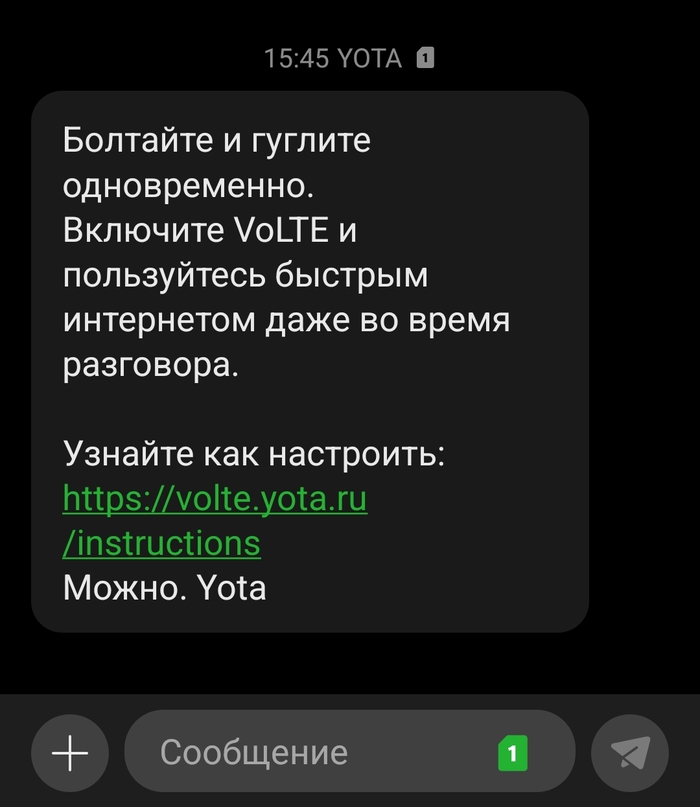Switch SIM via green SIM 1 badge
The height and width of the screenshot is (807, 700).
click(512, 753)
